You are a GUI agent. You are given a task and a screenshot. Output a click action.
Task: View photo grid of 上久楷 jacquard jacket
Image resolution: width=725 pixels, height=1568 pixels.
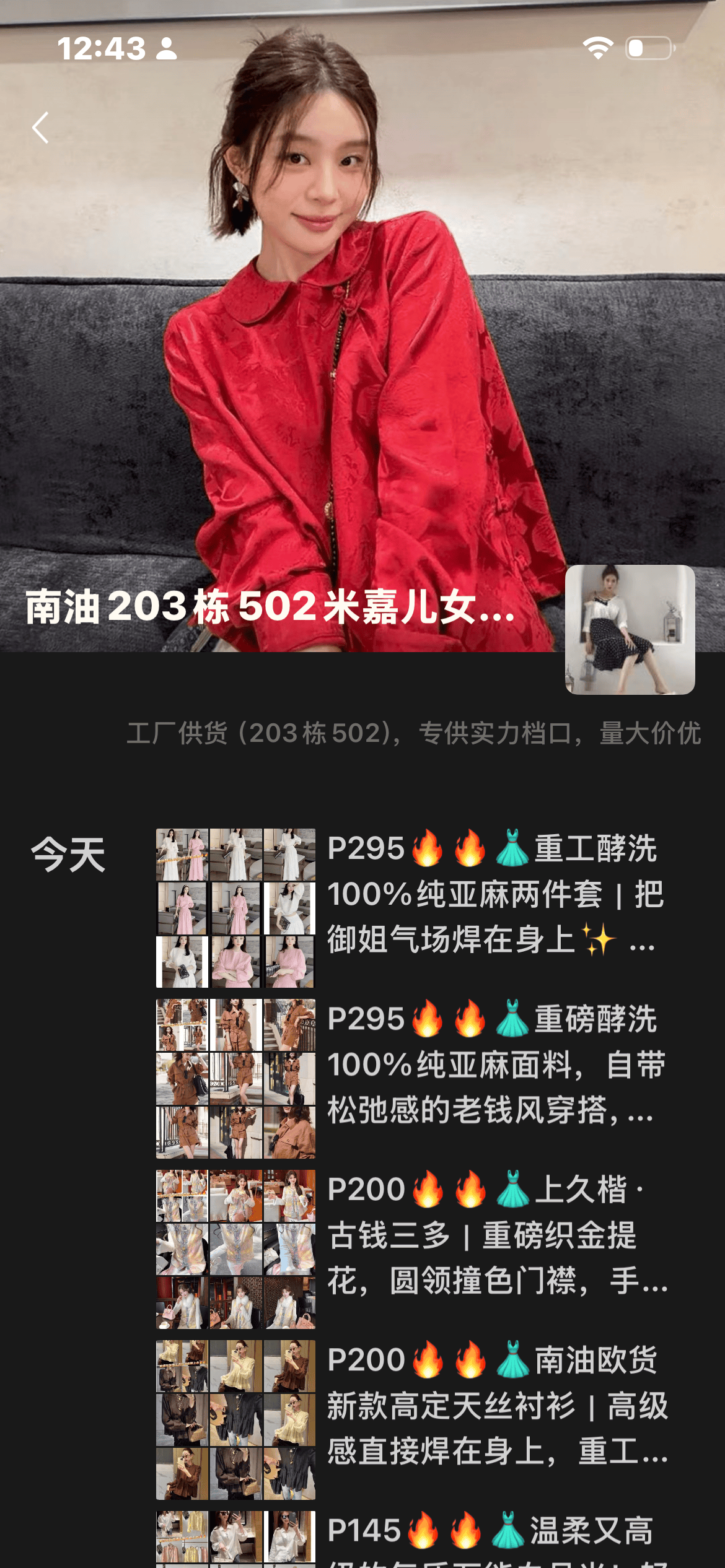235,1249
